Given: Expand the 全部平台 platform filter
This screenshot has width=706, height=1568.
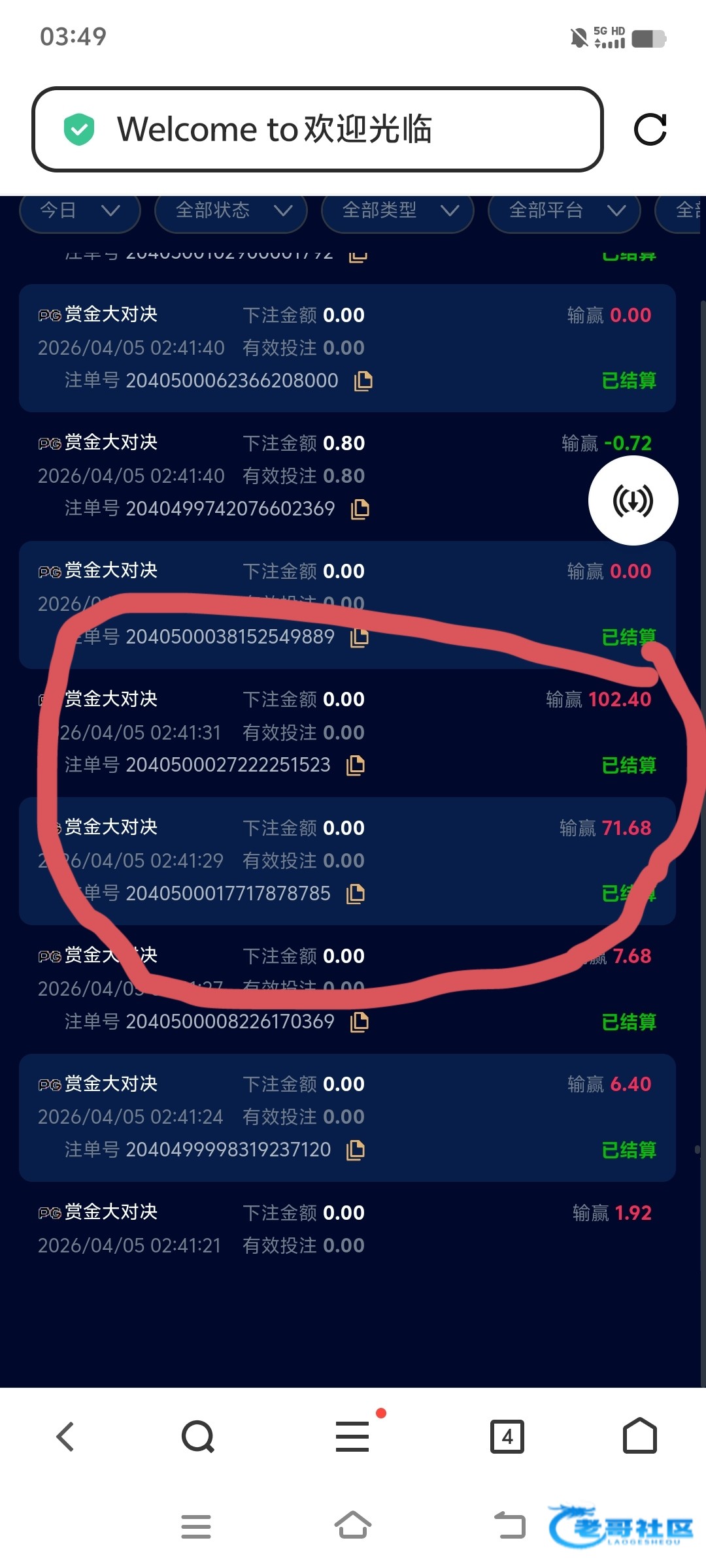Looking at the screenshot, I should point(564,211).
